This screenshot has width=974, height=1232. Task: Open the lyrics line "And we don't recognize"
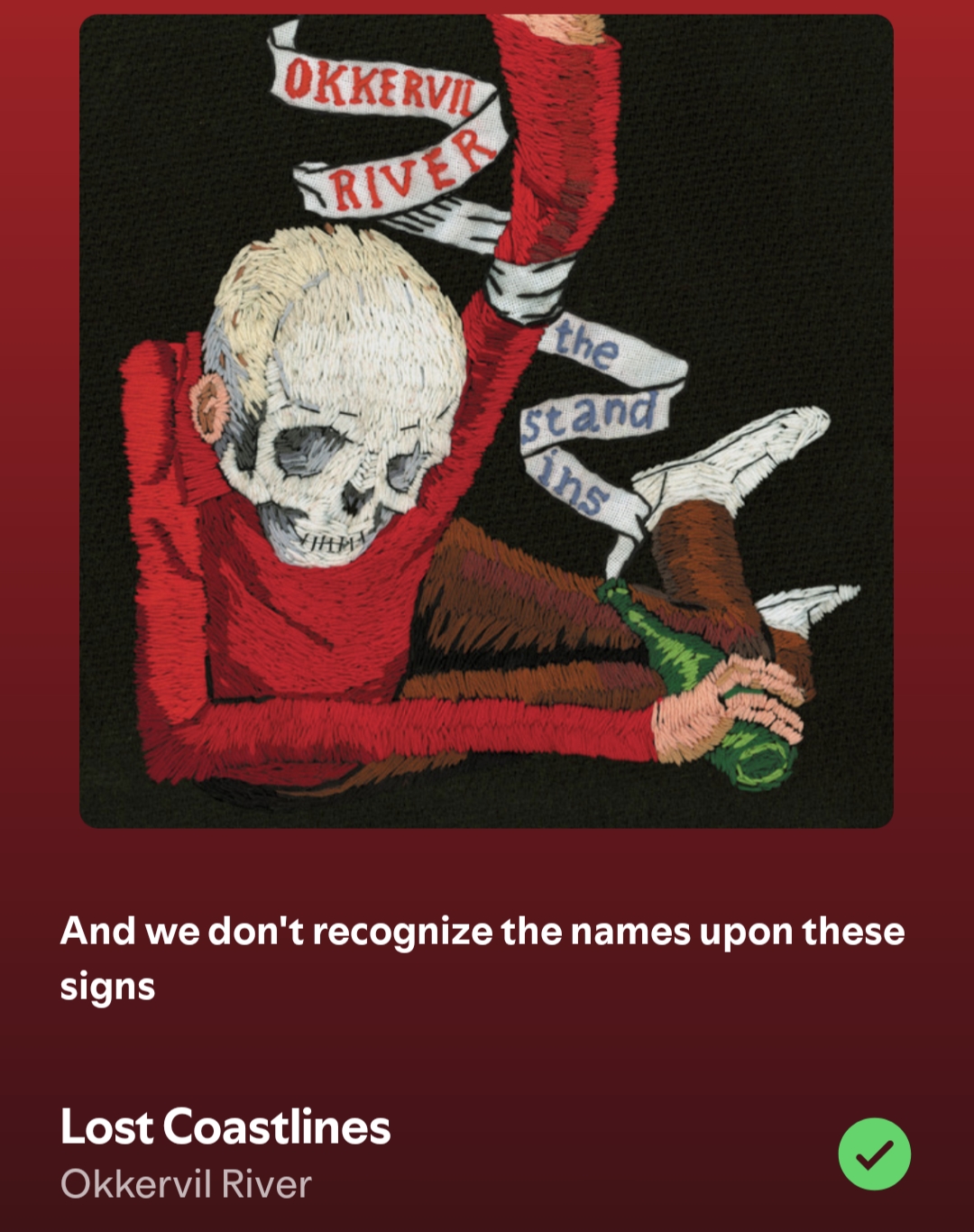pyautogui.click(x=482, y=957)
